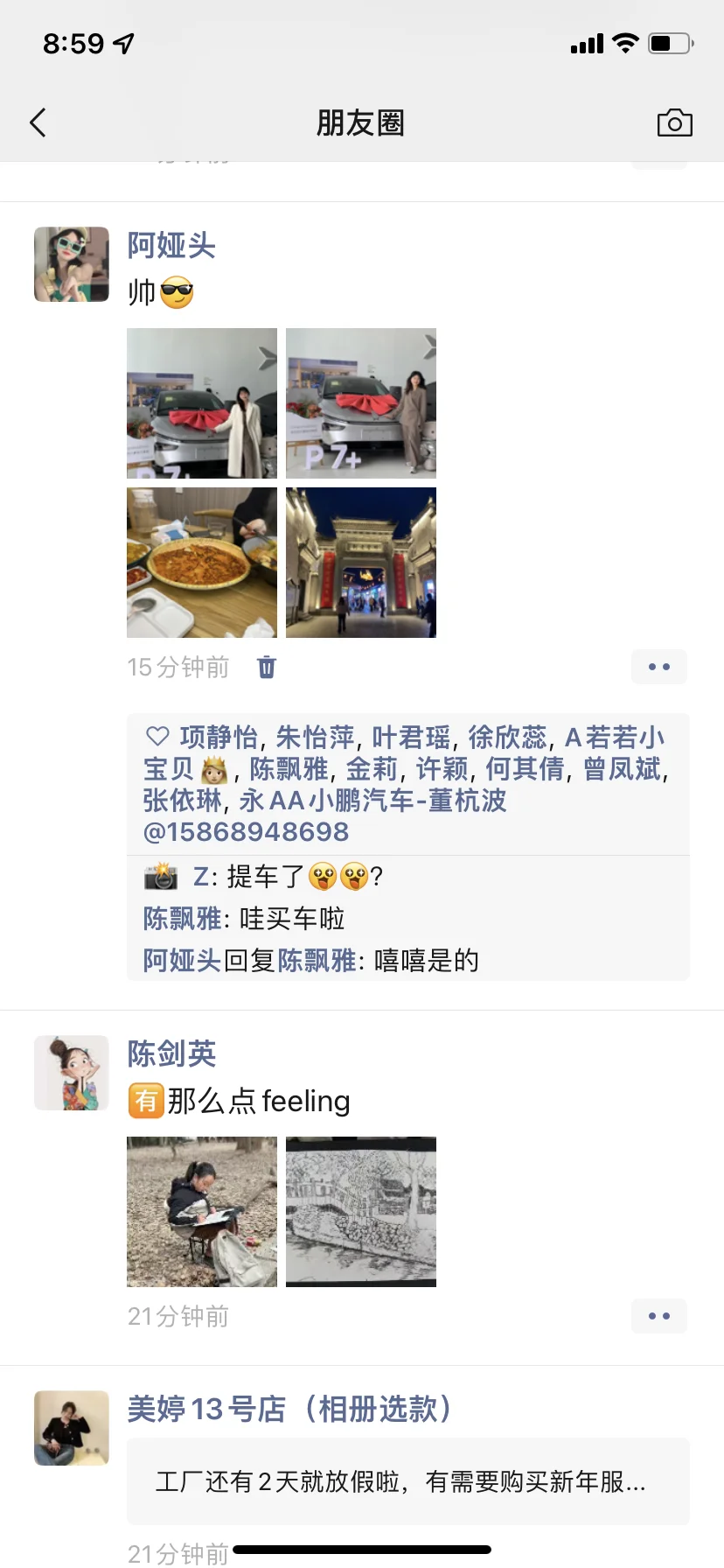Open 陈剑英's avatar
Image resolution: width=724 pixels, height=1568 pixels.
[x=72, y=1073]
